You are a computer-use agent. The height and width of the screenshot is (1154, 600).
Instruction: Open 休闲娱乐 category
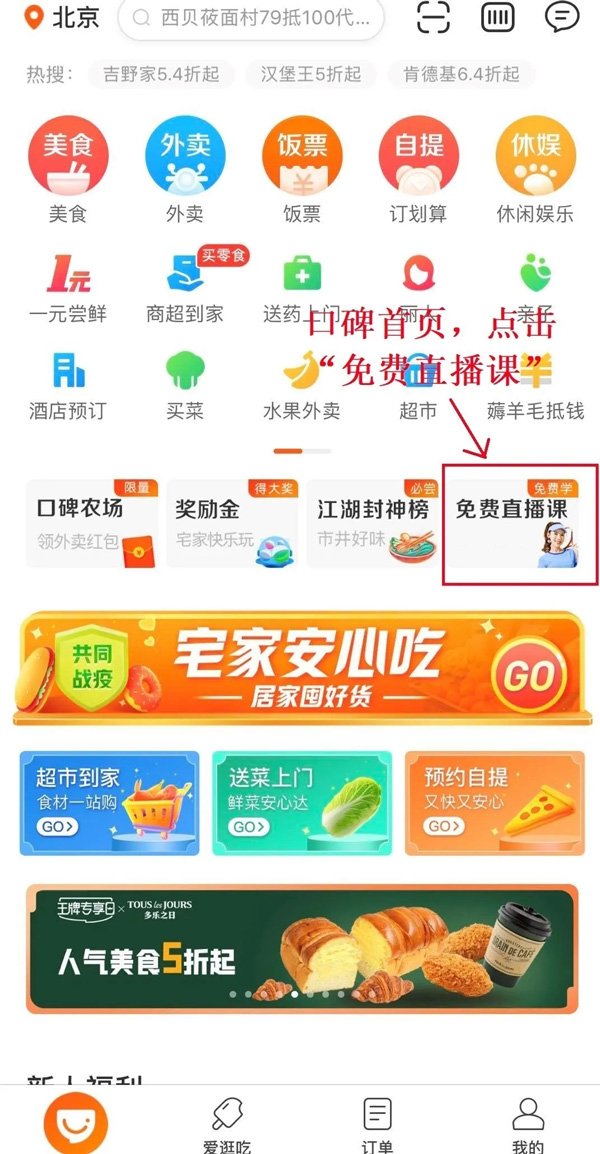click(535, 170)
